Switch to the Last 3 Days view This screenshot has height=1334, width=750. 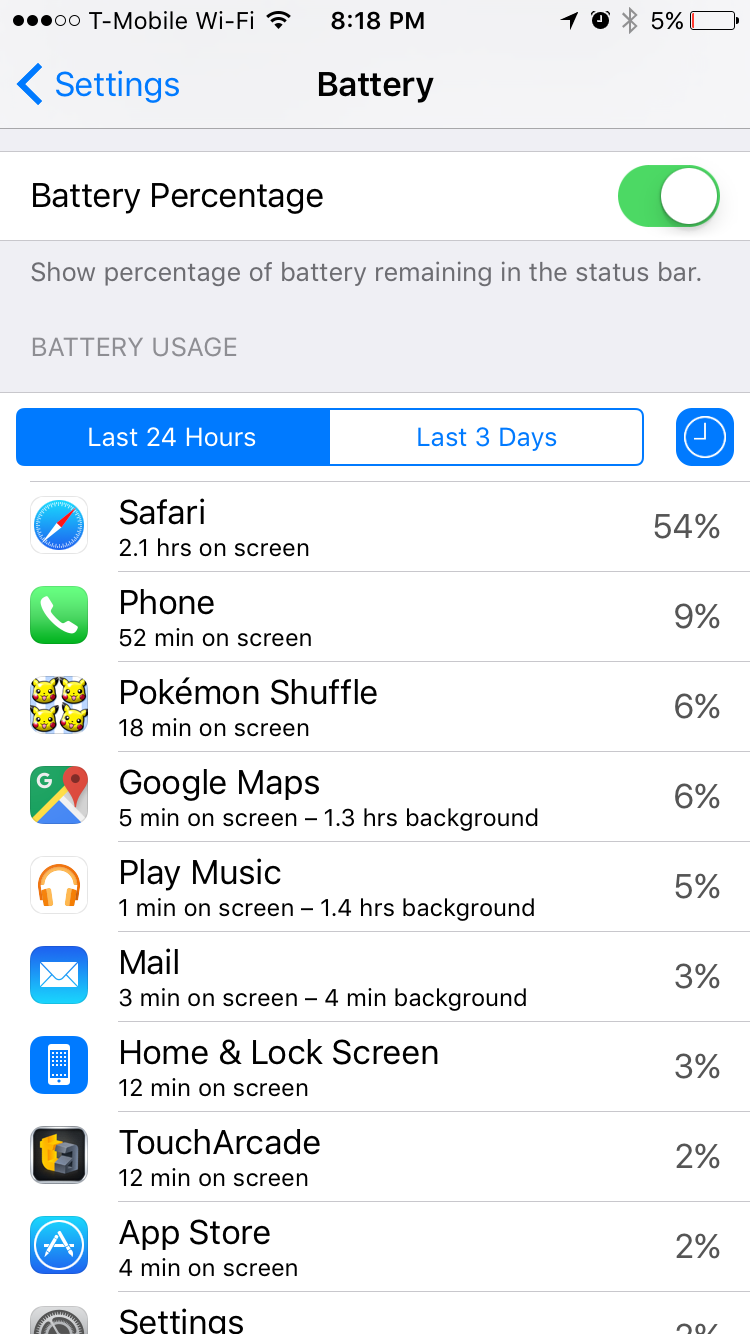coord(486,437)
